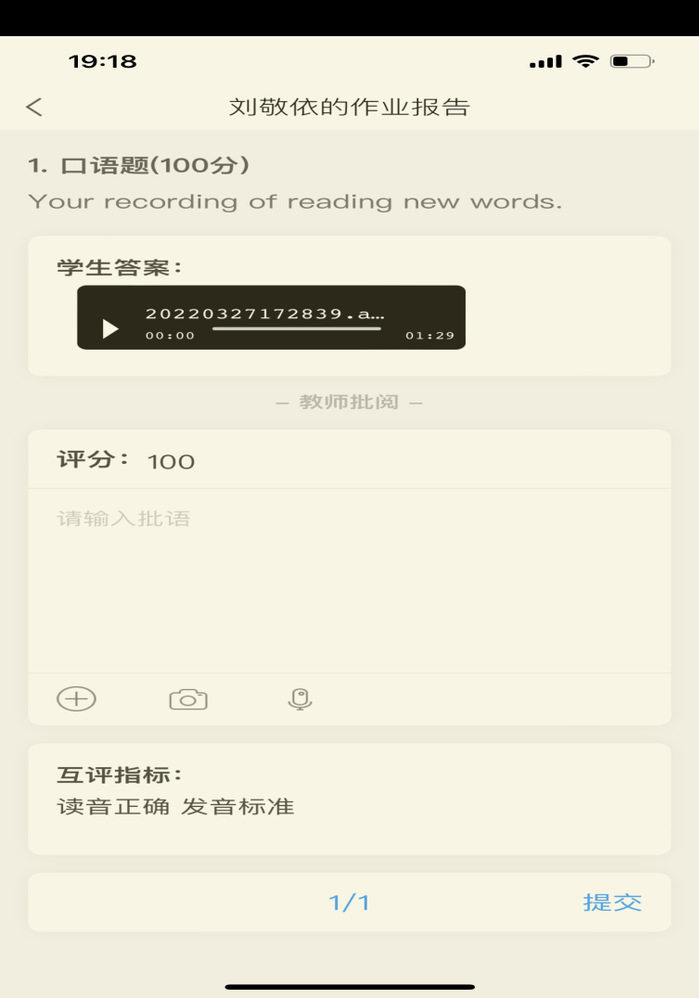Go back from the homework report
Image resolution: width=699 pixels, height=998 pixels.
[34, 107]
